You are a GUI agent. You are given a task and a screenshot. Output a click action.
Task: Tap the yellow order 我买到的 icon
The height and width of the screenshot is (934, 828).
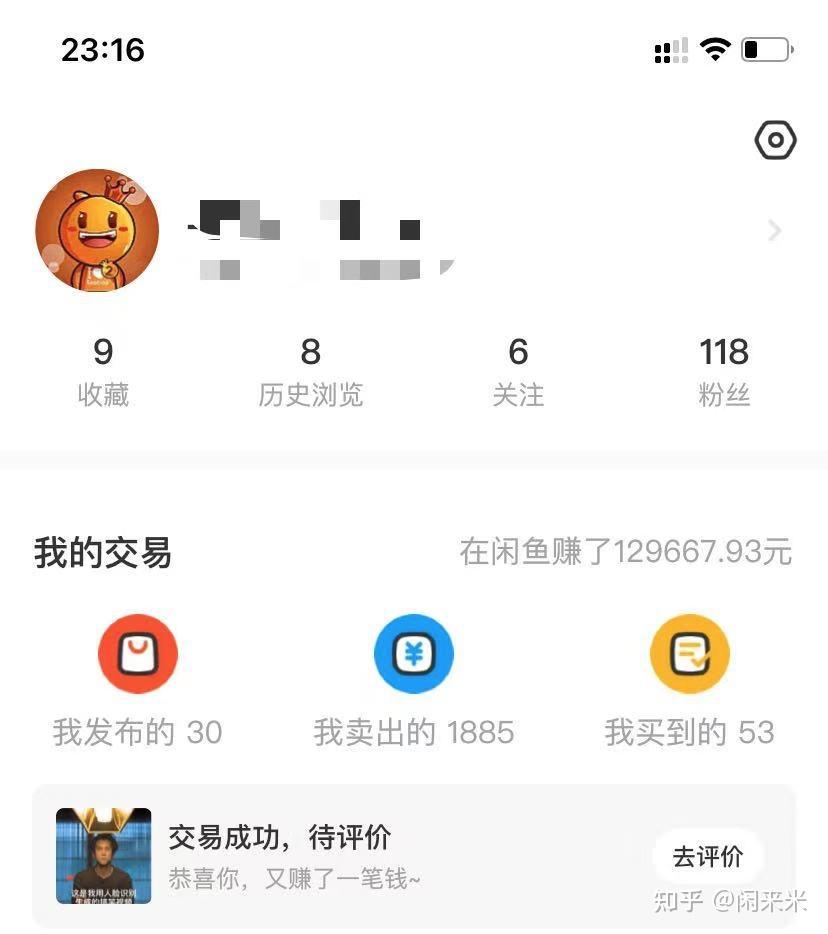tap(689, 654)
